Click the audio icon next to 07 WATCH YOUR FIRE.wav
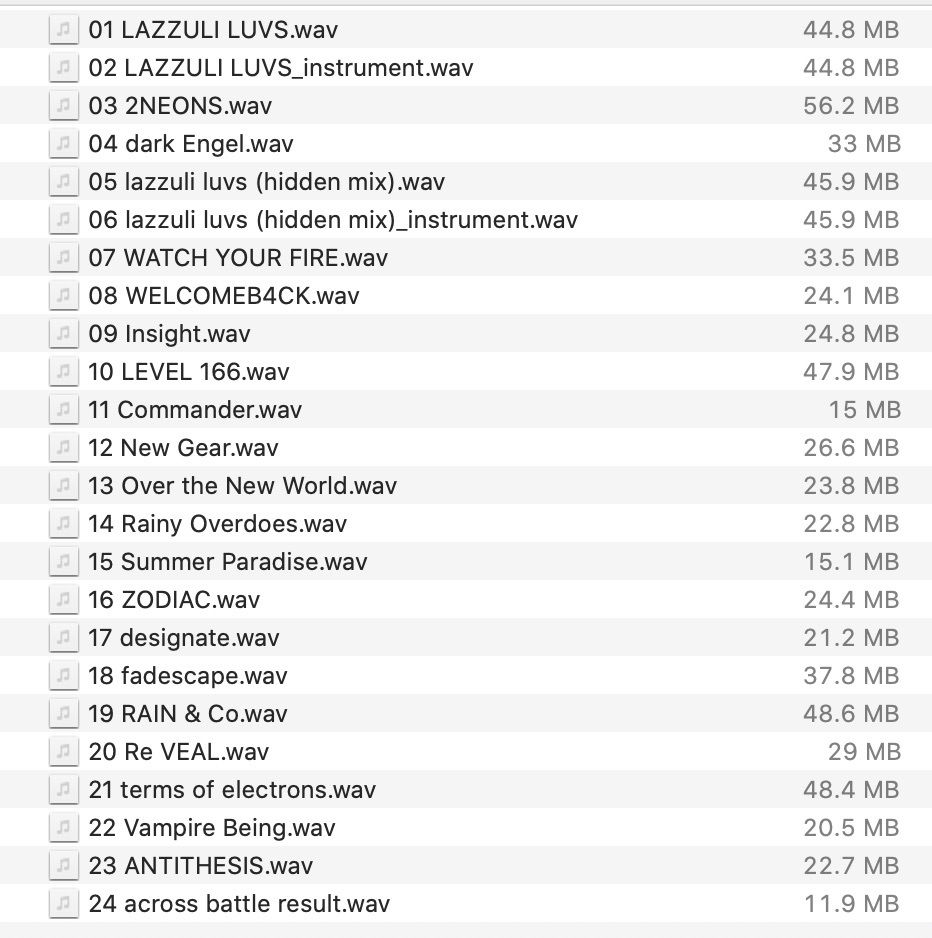This screenshot has height=938, width=932. (x=63, y=257)
